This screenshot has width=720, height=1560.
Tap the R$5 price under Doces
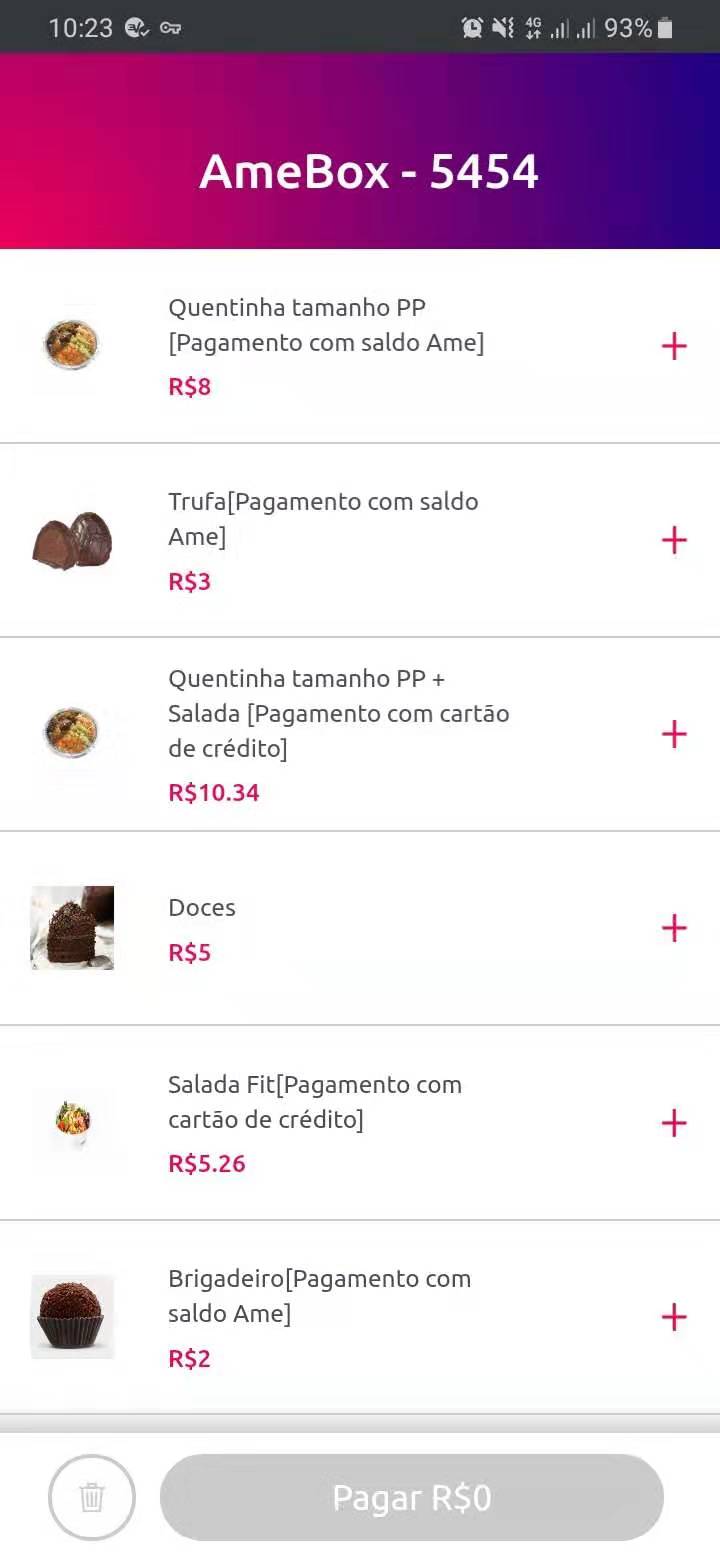pos(189,952)
